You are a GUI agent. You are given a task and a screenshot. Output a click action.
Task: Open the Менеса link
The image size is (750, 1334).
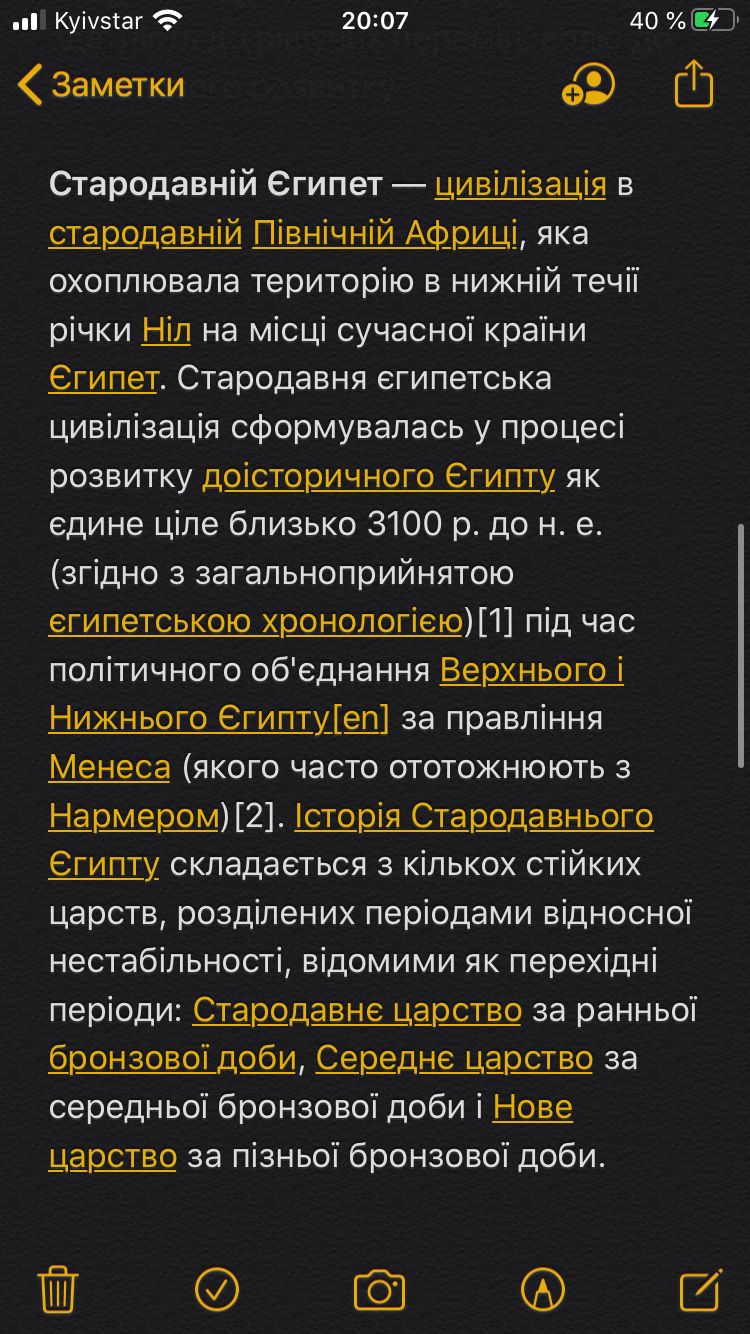click(110, 768)
